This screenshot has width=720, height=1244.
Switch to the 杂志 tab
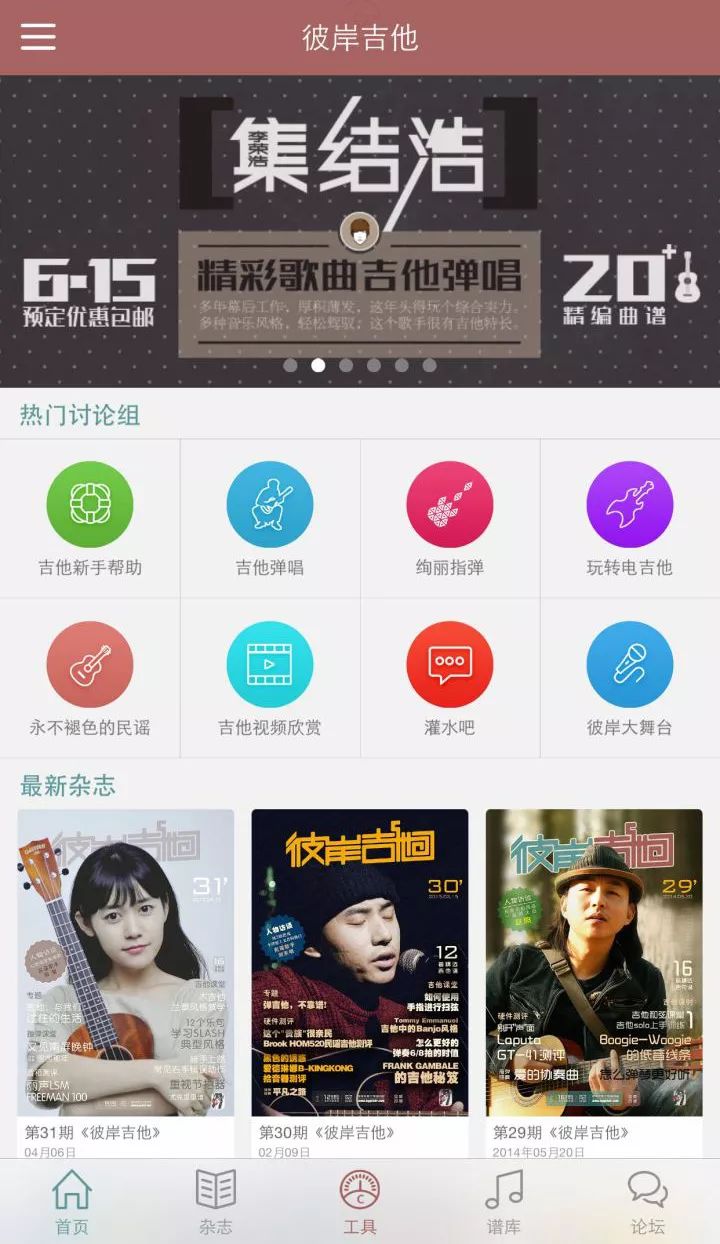pos(216,1198)
